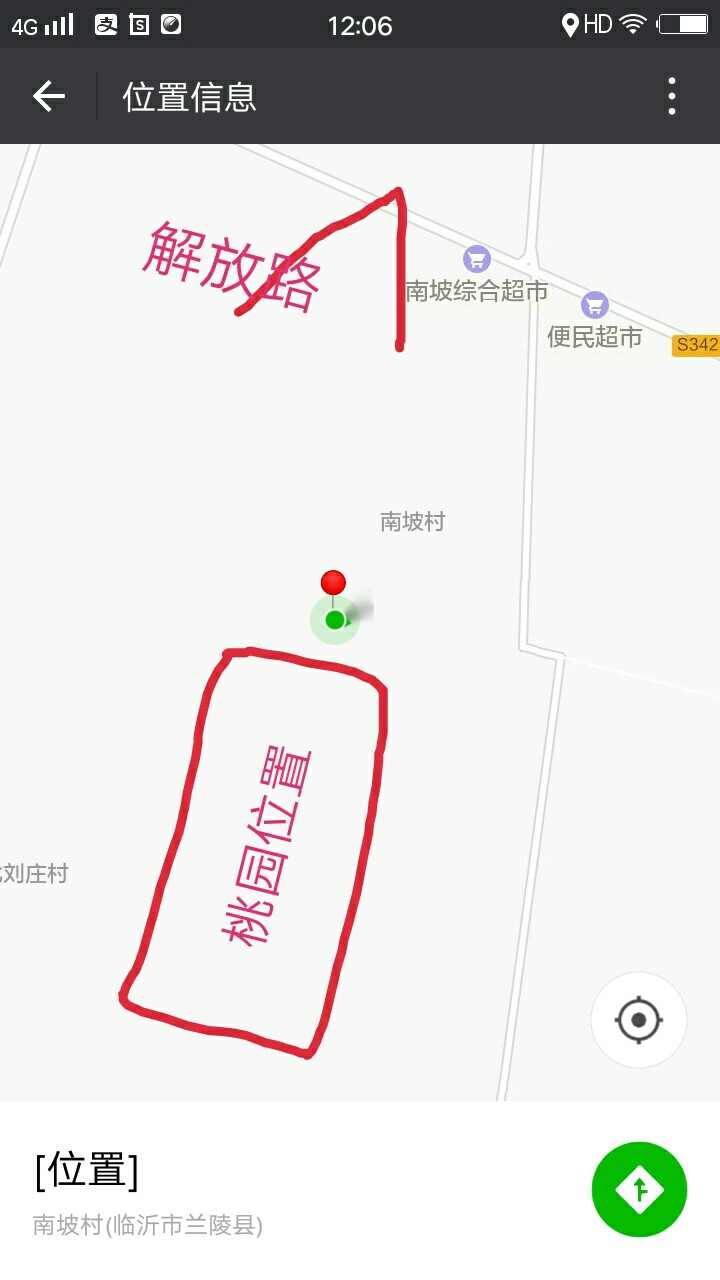Open the three-dot overflow menu
This screenshot has height=1280, width=720.
[x=672, y=96]
